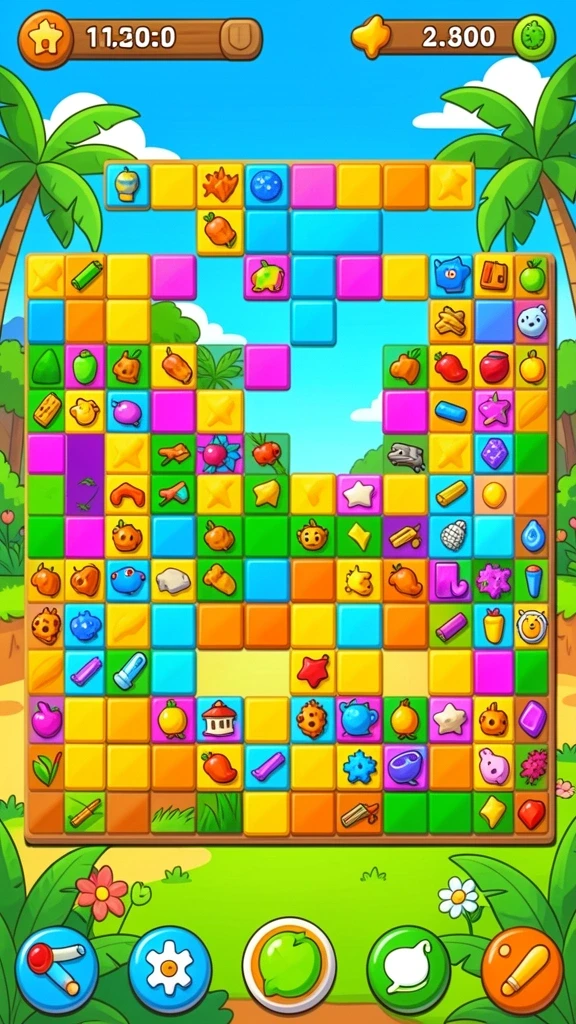Tap the blue ball tile in the top row
The height and width of the screenshot is (1024, 576).
coord(266,185)
